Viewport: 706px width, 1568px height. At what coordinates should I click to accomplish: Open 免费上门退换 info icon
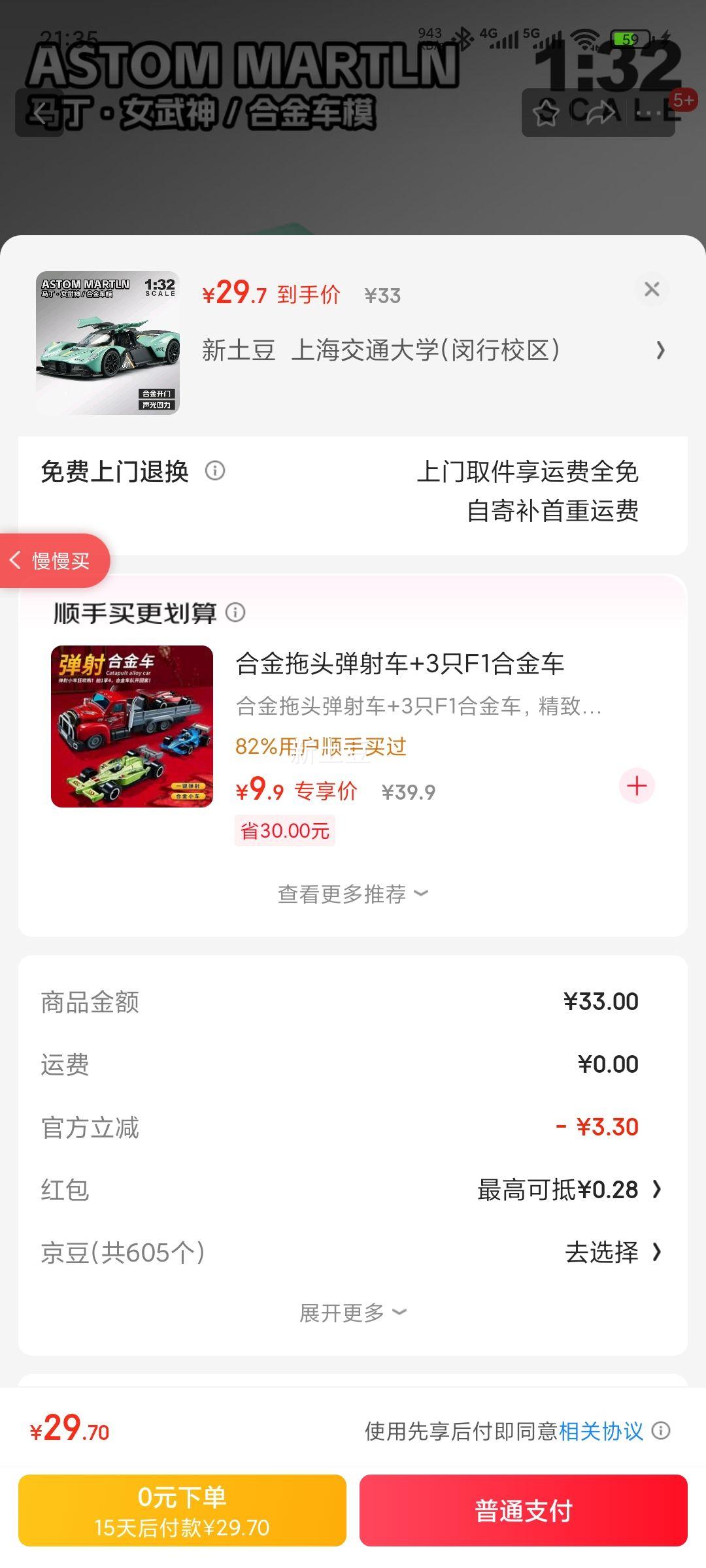(215, 470)
